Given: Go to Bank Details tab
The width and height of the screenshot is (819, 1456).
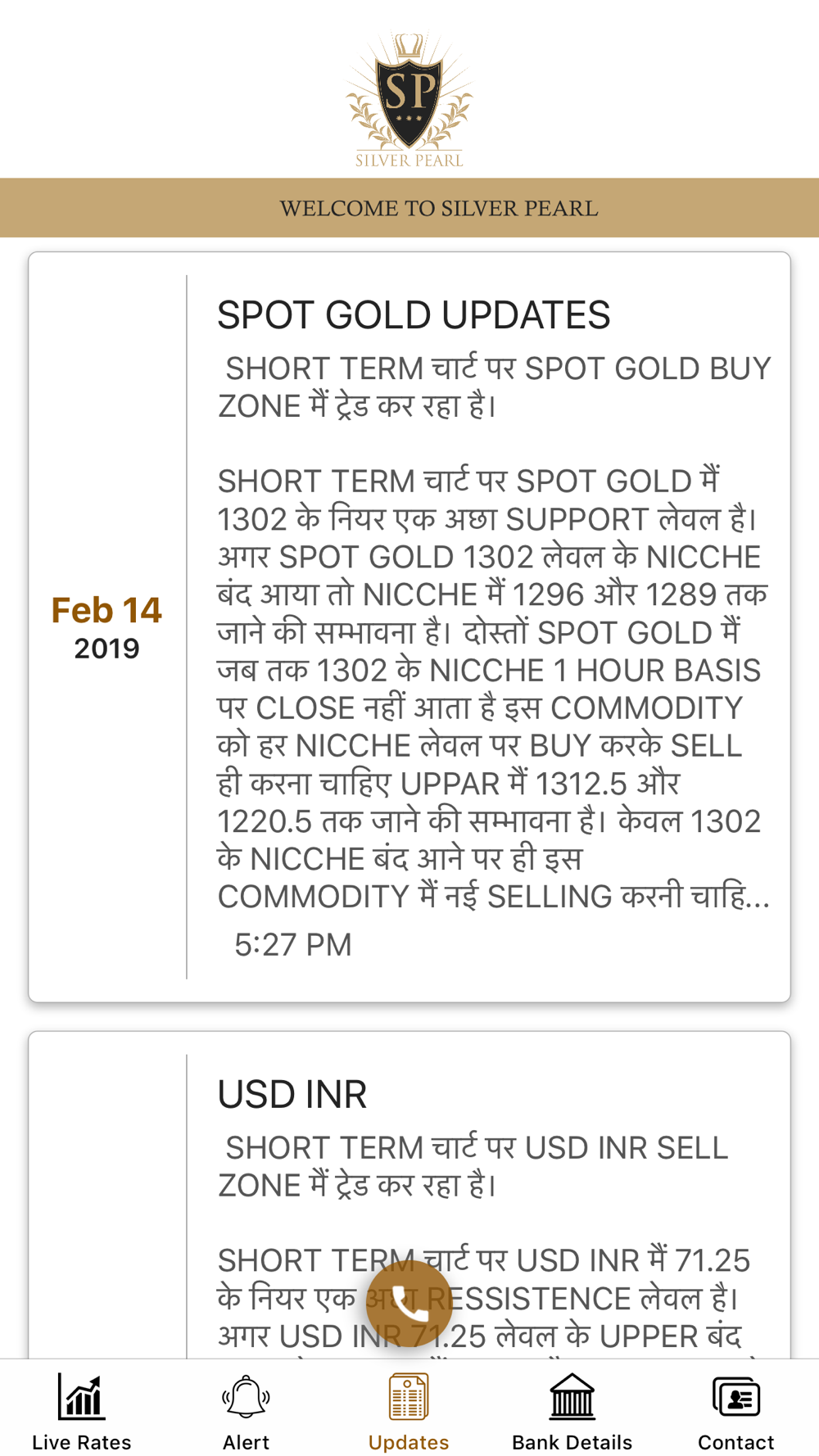Looking at the screenshot, I should point(572,1410).
